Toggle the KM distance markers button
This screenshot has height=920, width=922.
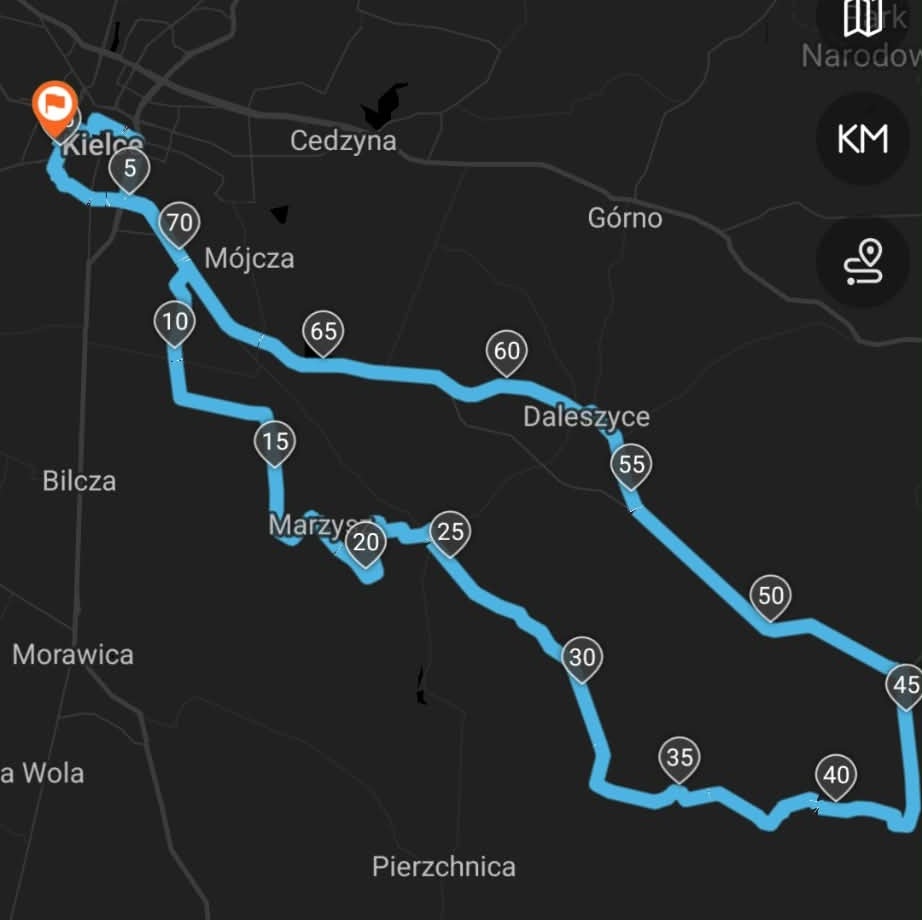coord(863,139)
